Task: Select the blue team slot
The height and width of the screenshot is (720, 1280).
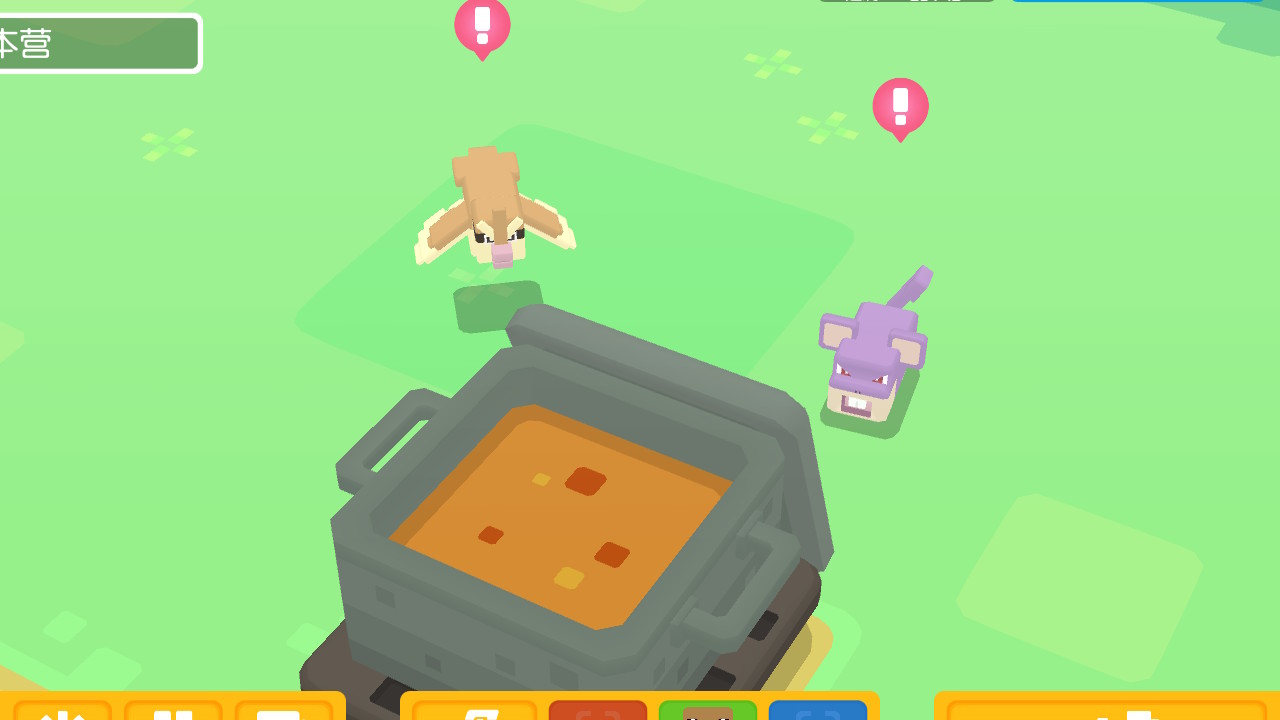Action: [818, 711]
